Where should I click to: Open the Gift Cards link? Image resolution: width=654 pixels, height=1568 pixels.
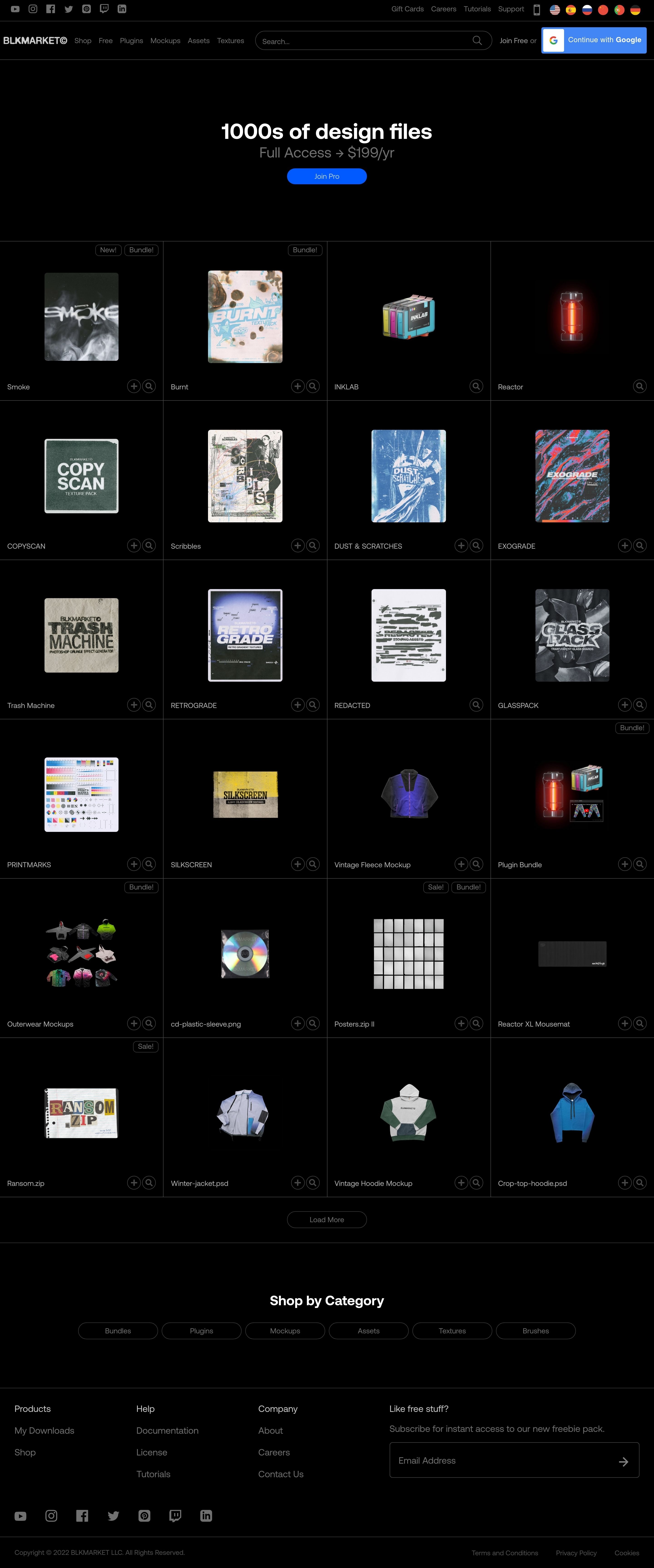407,9
